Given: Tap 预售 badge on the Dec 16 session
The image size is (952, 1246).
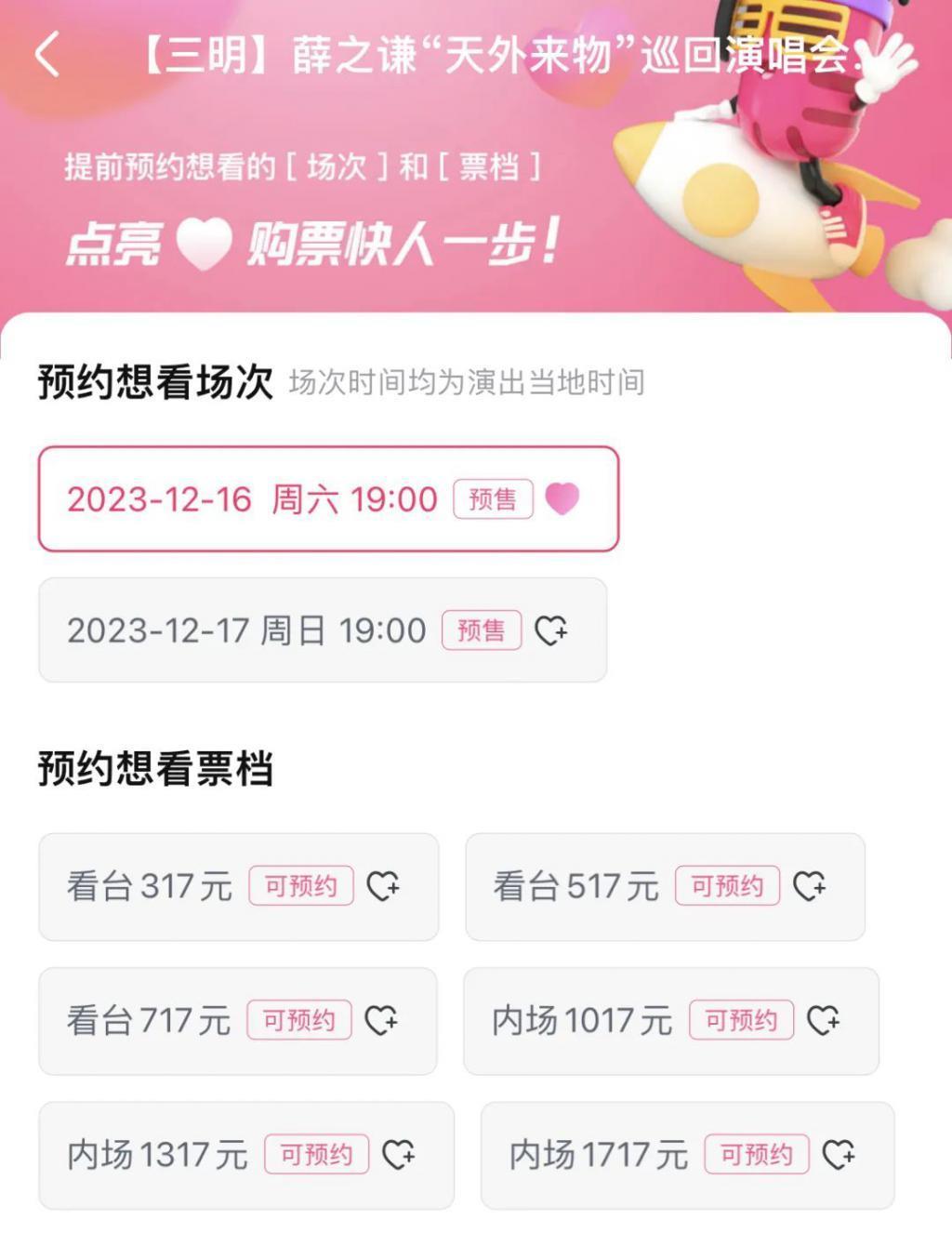Looking at the screenshot, I should pyautogui.click(x=492, y=499).
